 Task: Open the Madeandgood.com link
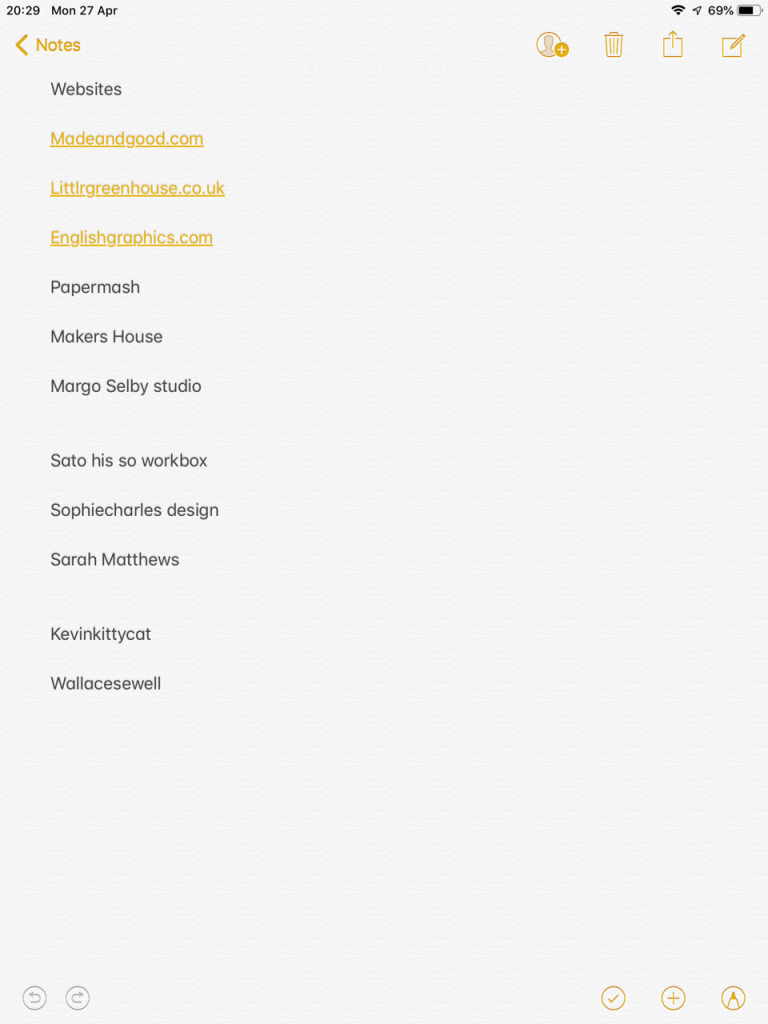click(x=127, y=139)
